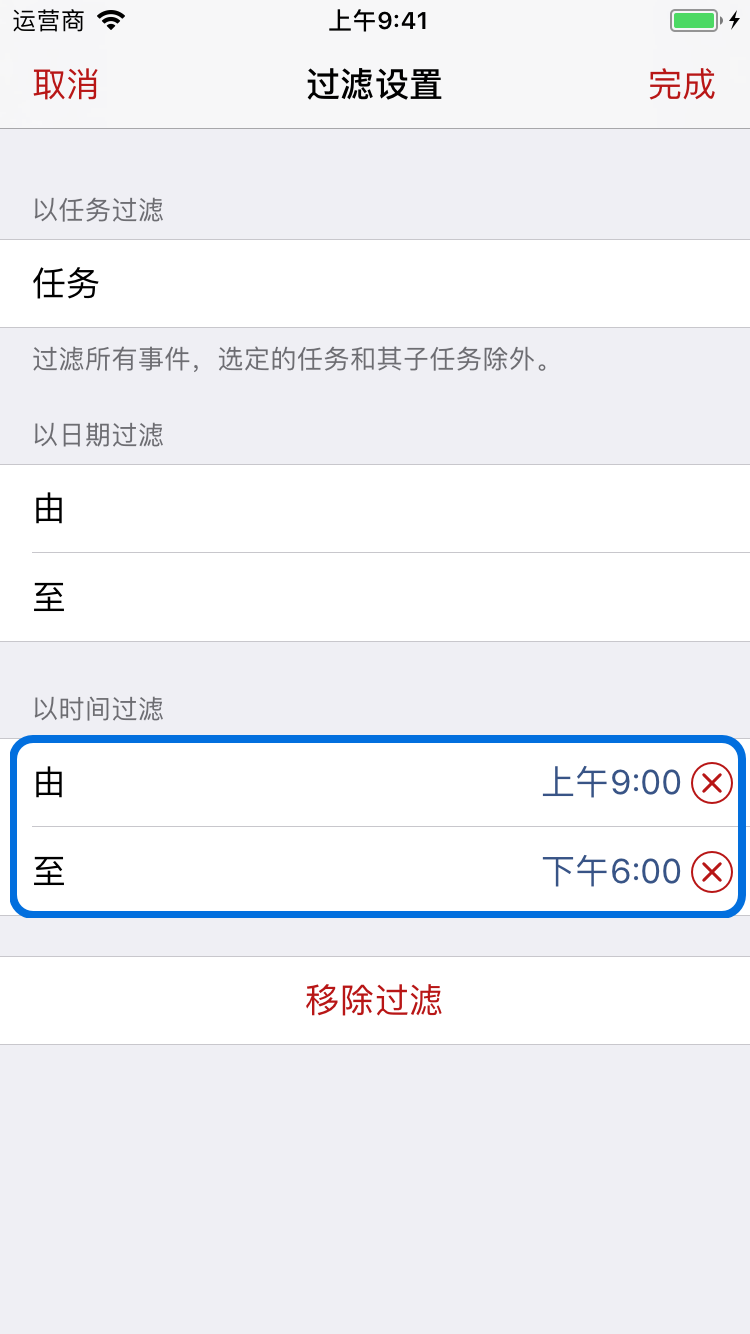This screenshot has width=750, height=1334.
Task: Open the 任务 row to filter by task
Action: (x=375, y=284)
